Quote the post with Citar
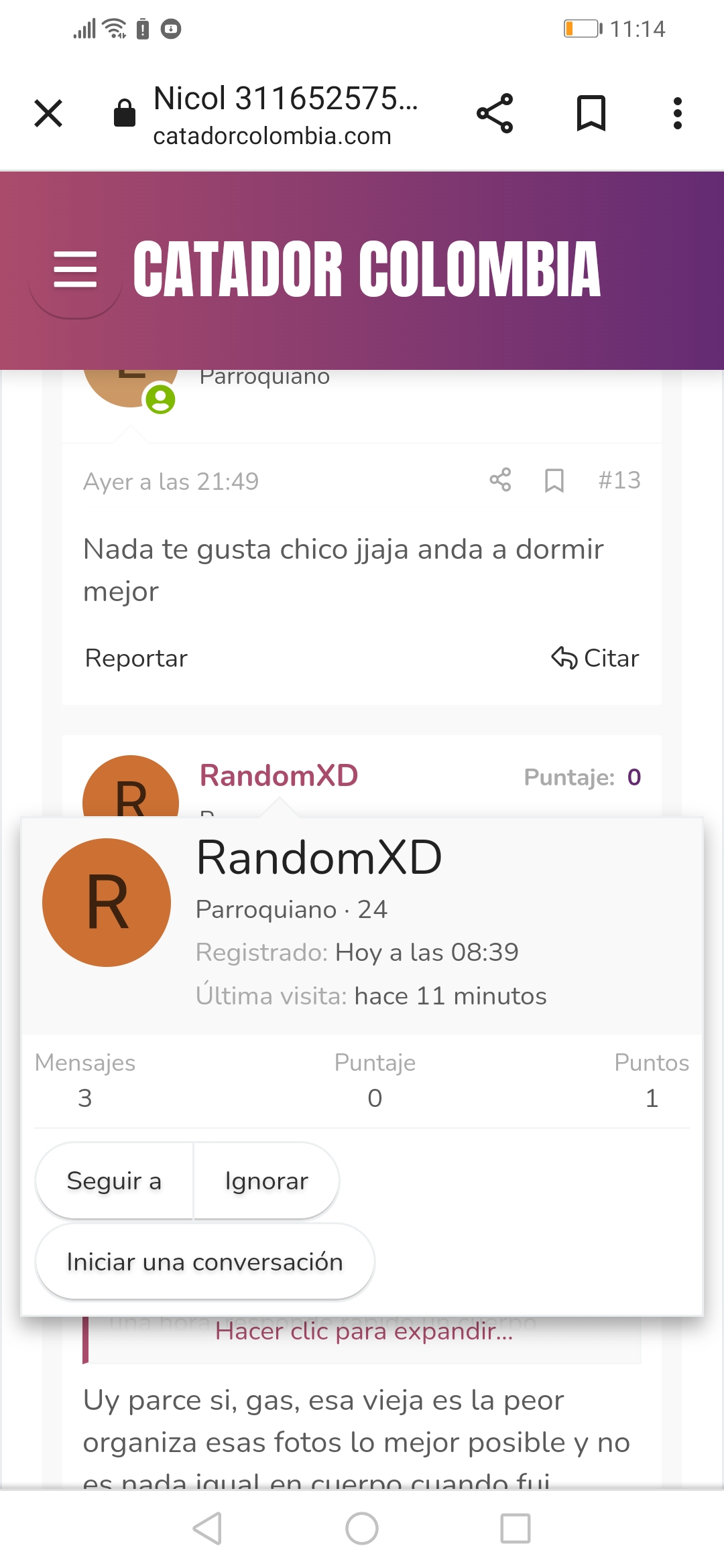The height and width of the screenshot is (1568, 724). pyautogui.click(x=595, y=658)
